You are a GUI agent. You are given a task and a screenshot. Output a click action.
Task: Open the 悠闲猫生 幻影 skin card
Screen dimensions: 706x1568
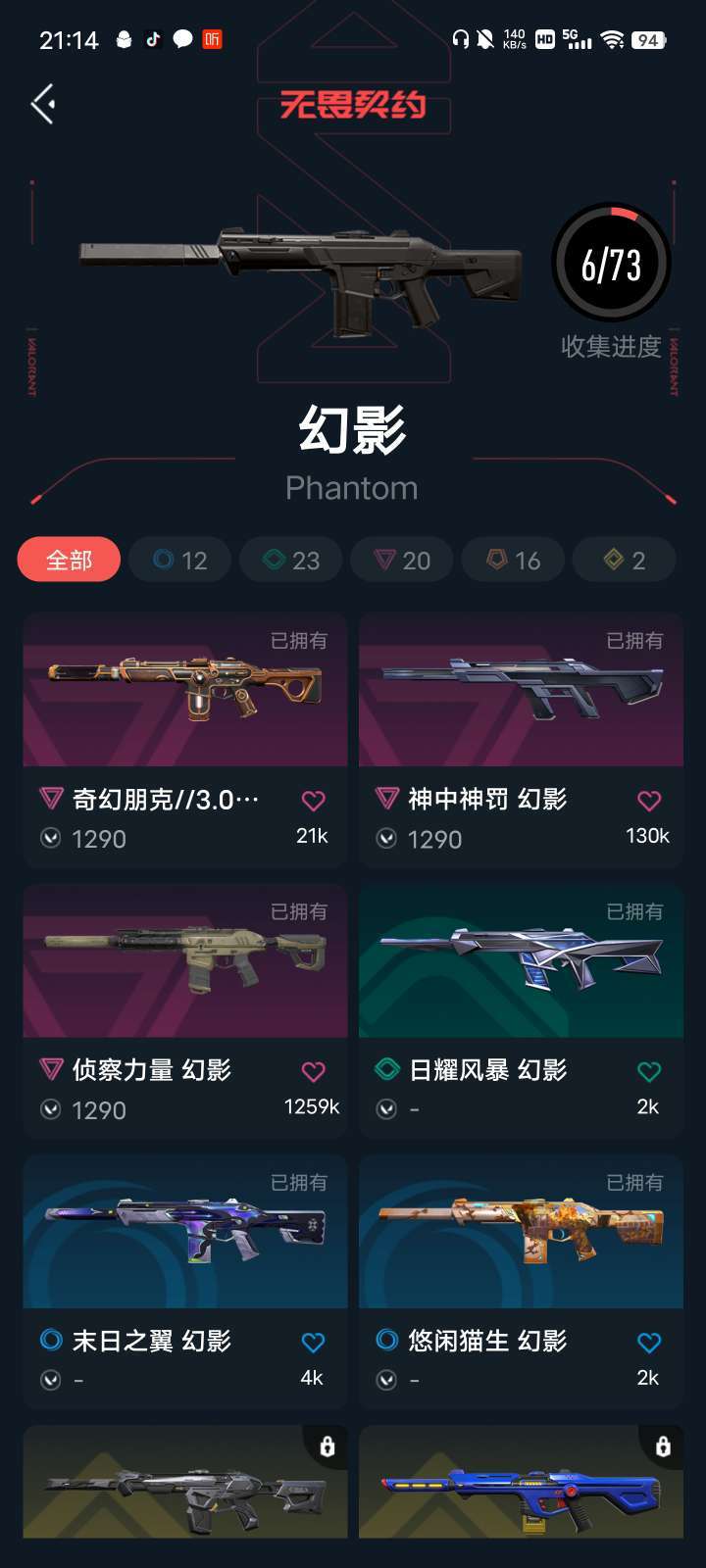(x=521, y=1282)
